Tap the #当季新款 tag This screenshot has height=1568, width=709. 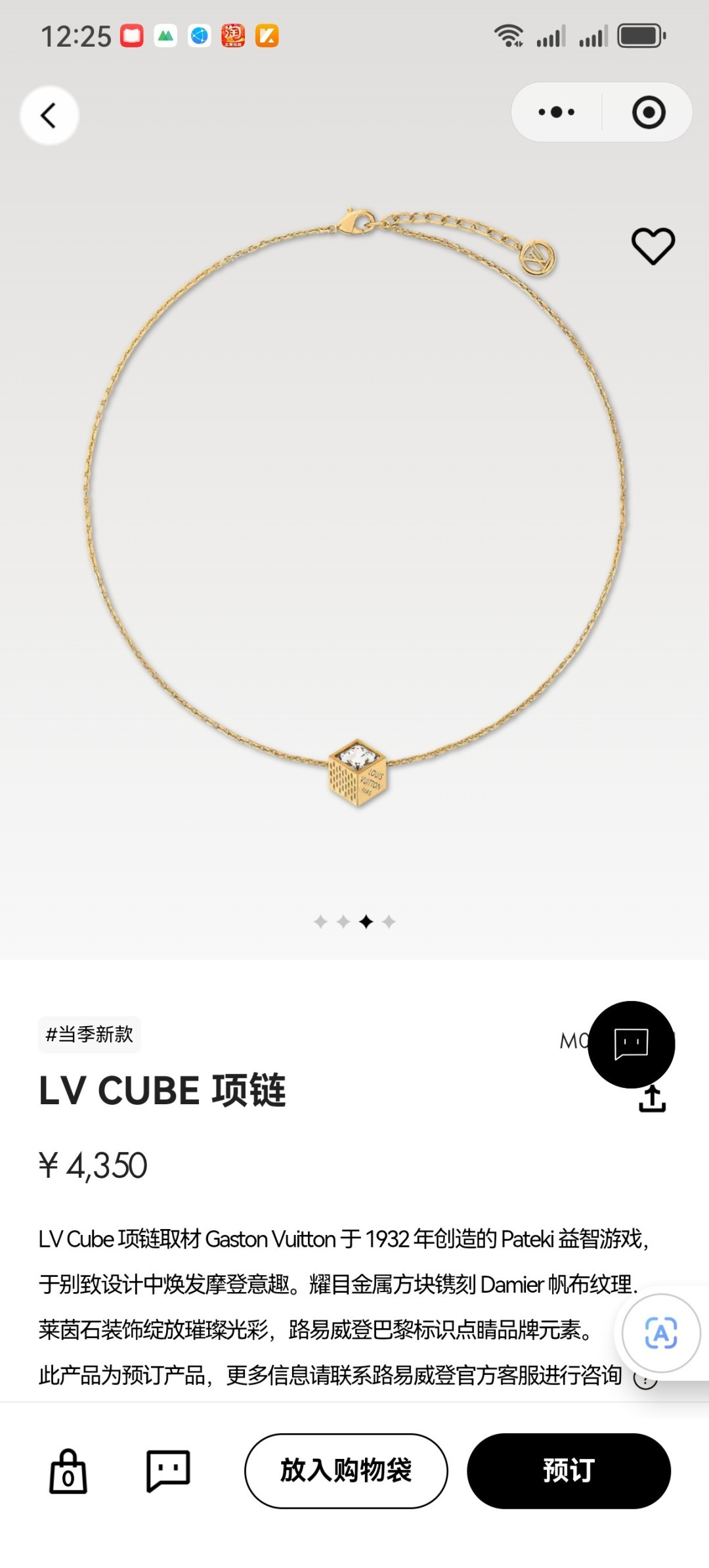tap(89, 1035)
